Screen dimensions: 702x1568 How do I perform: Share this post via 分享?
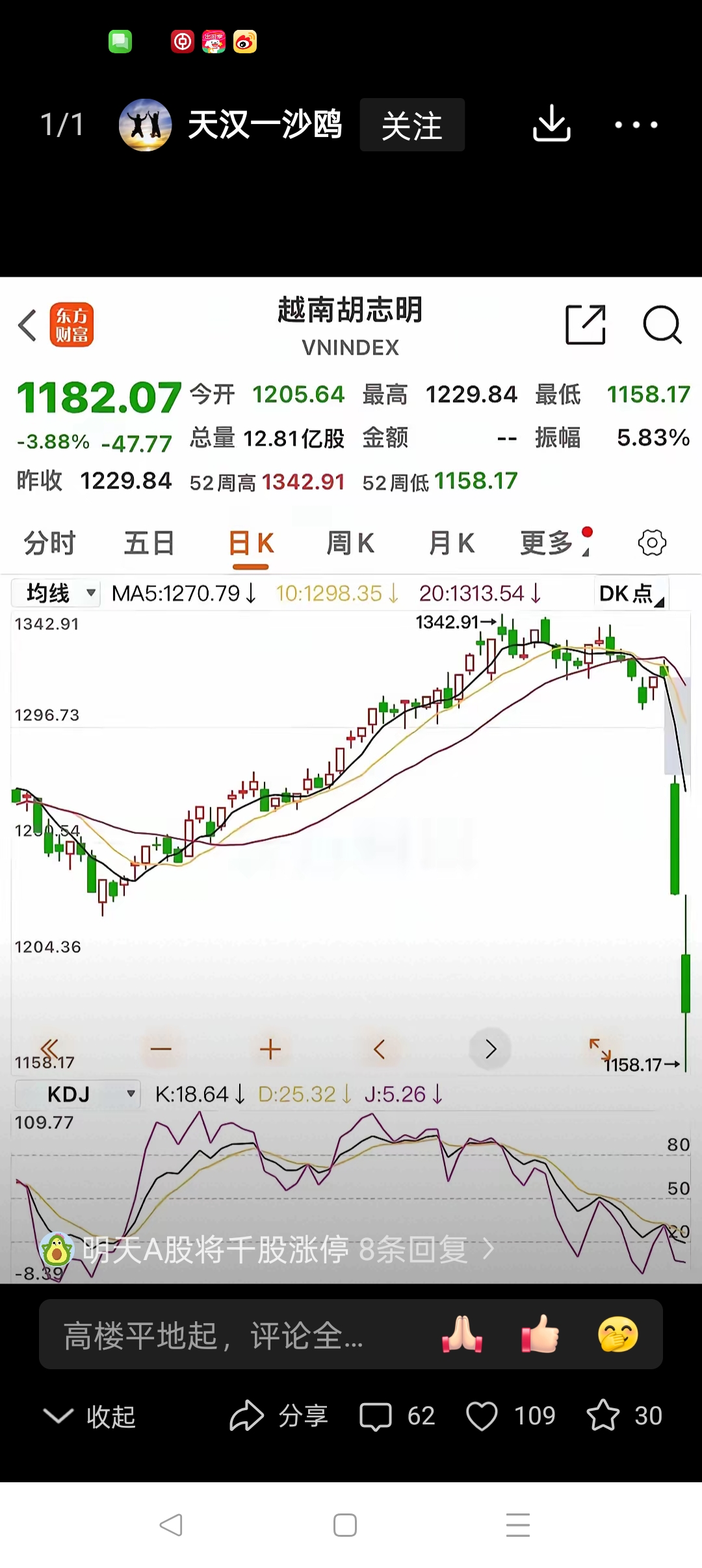click(279, 1416)
